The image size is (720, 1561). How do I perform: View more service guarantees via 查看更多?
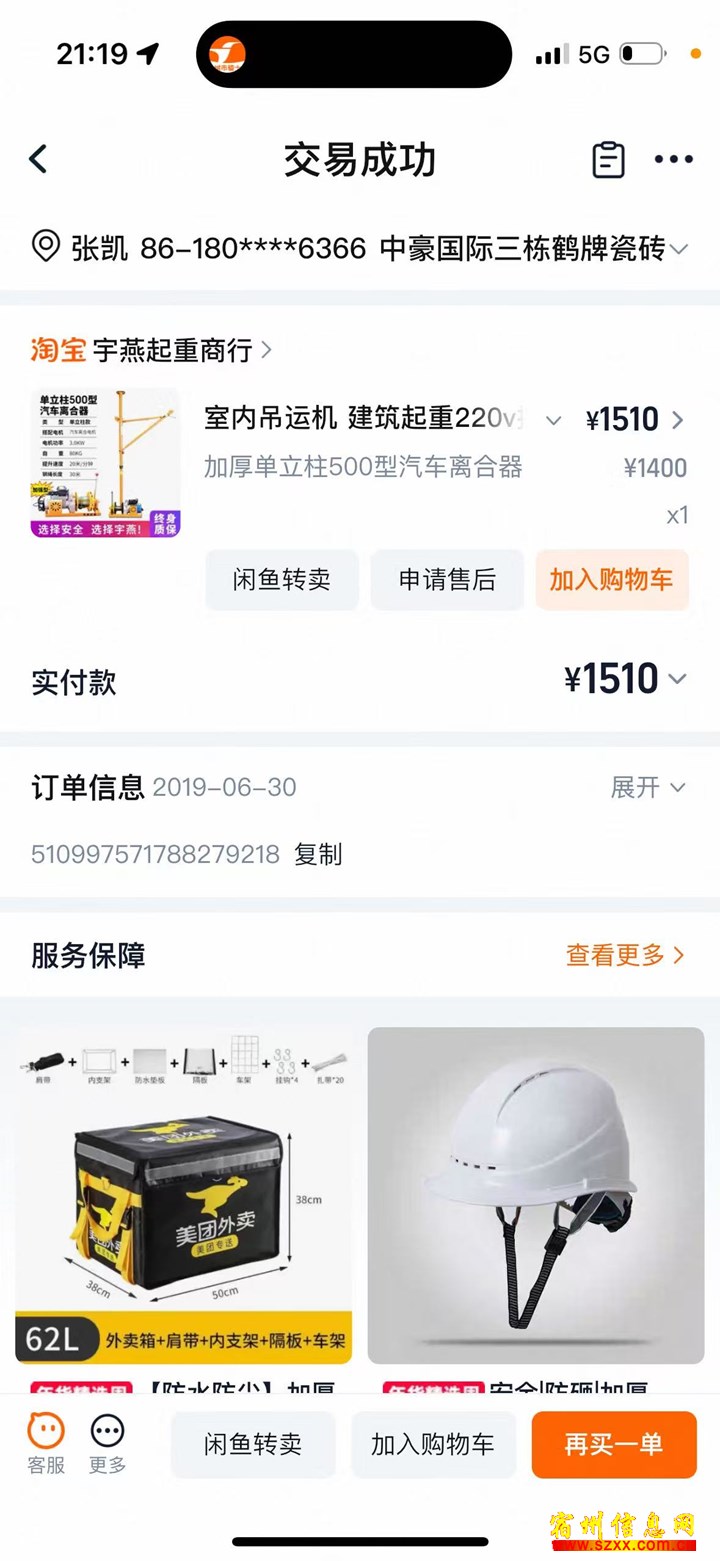(x=625, y=956)
